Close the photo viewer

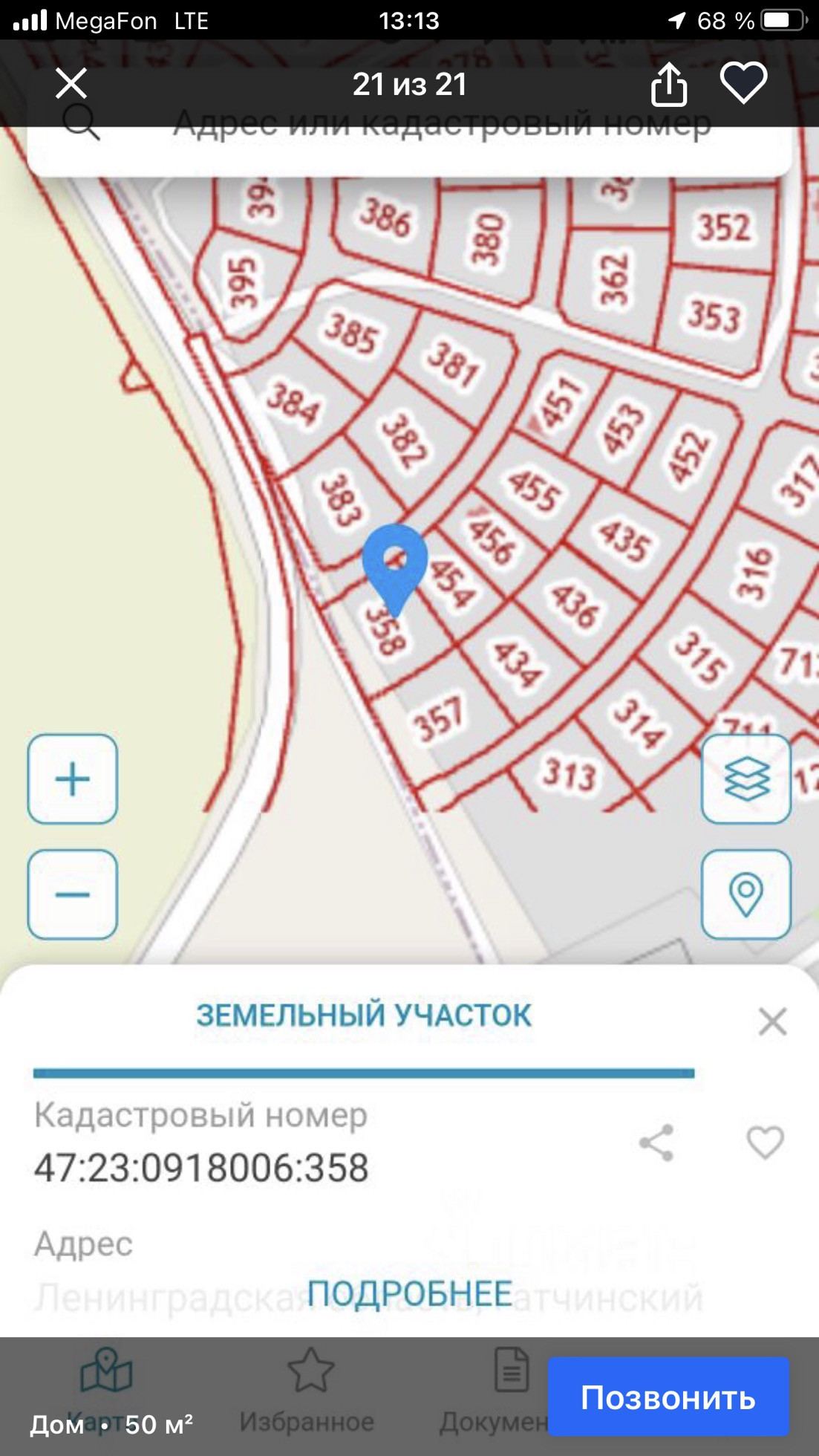(x=71, y=83)
